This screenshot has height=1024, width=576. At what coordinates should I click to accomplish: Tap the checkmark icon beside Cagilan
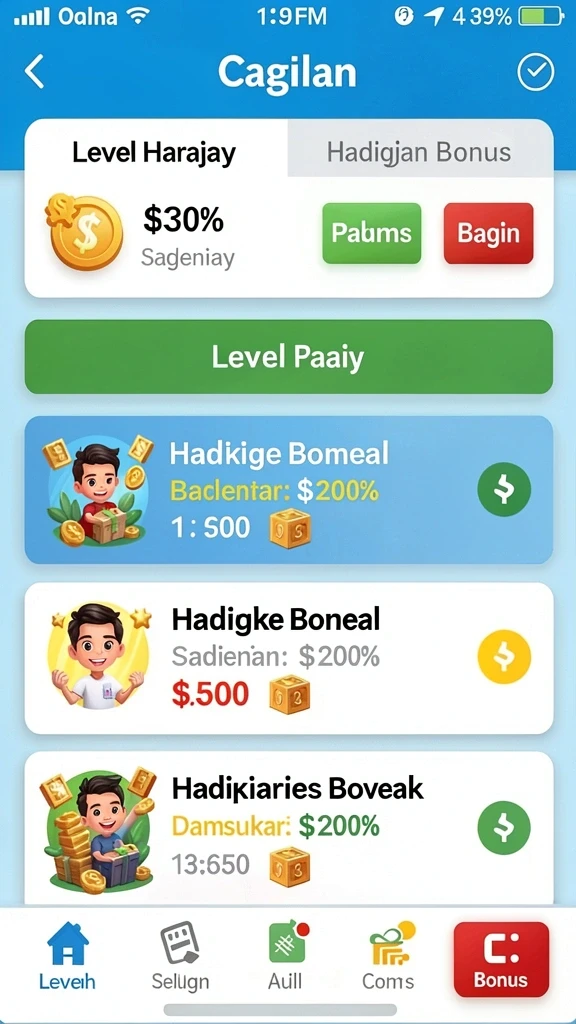coord(536,72)
